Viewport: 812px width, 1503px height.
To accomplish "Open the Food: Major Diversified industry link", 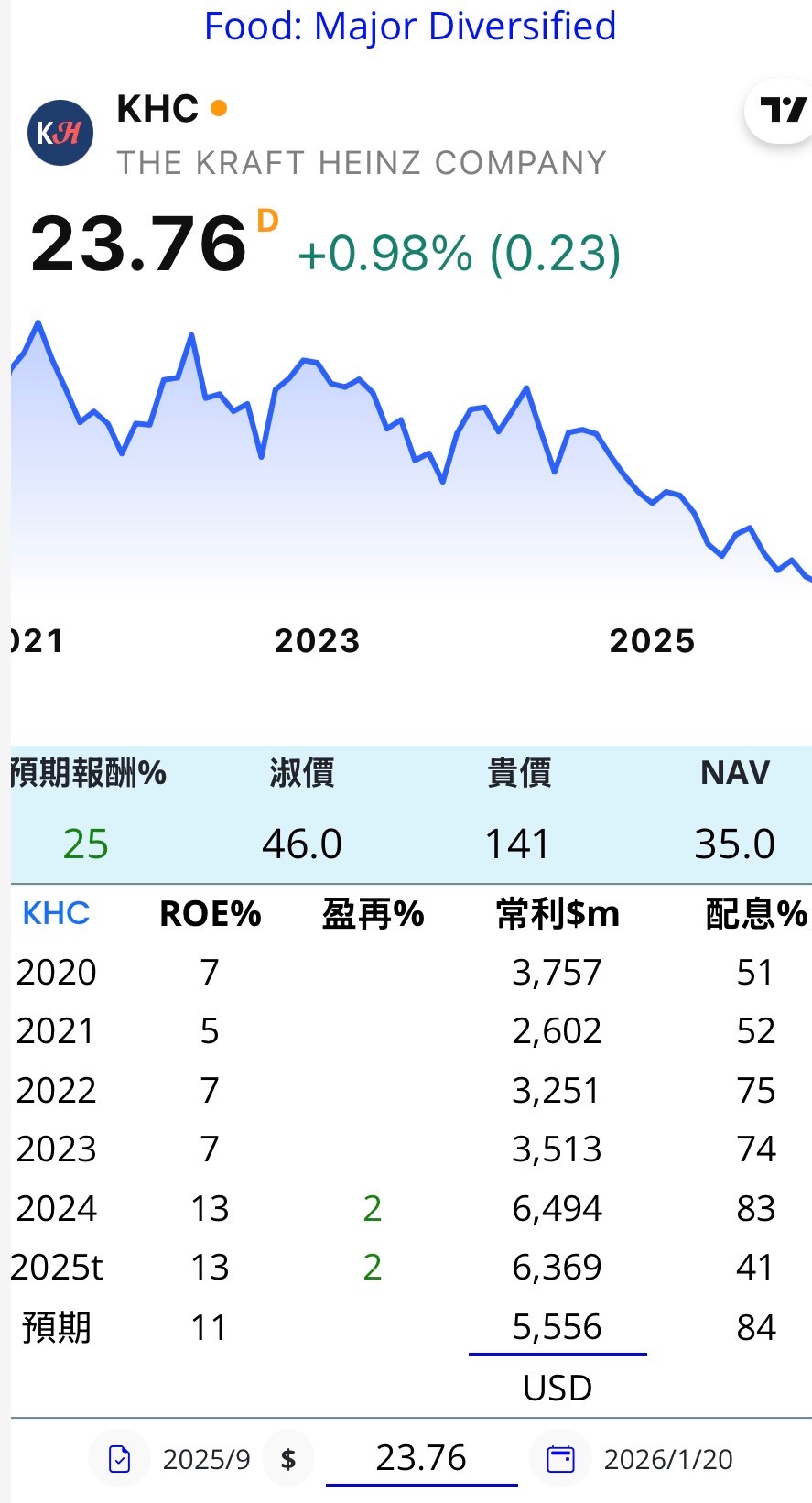I will pyautogui.click(x=410, y=26).
